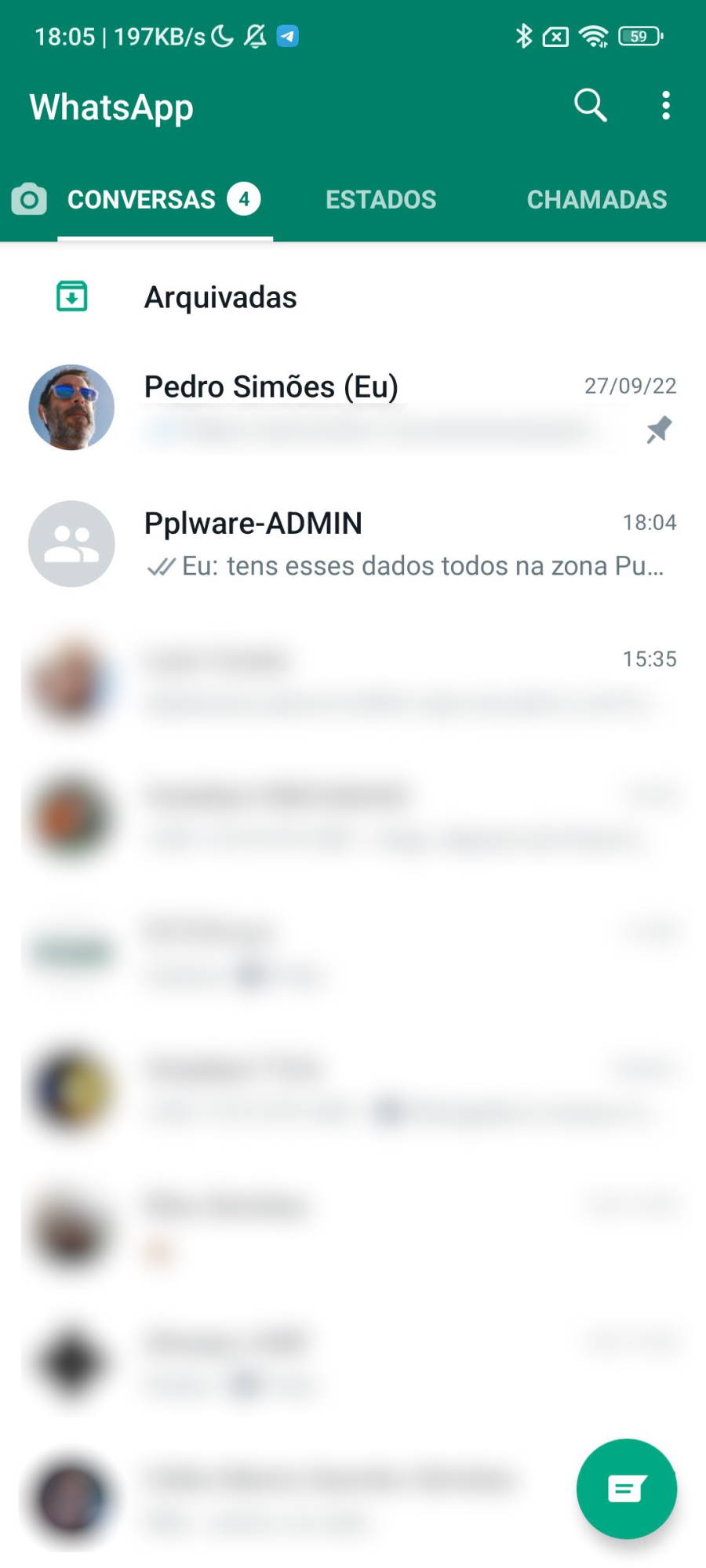
Task: Switch to the Chamadas tab
Action: coord(596,200)
